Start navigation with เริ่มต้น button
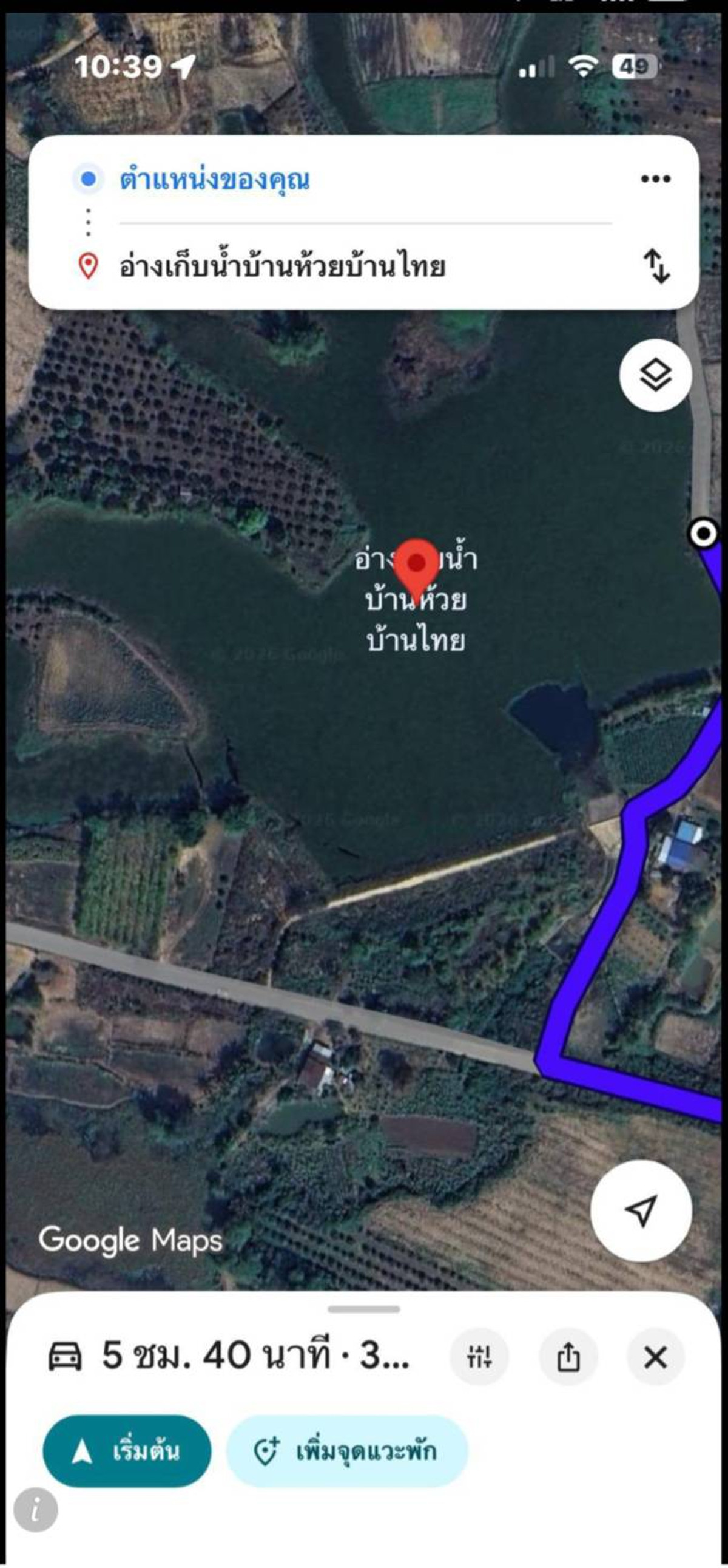This screenshot has width=728, height=1568. coord(127,1451)
